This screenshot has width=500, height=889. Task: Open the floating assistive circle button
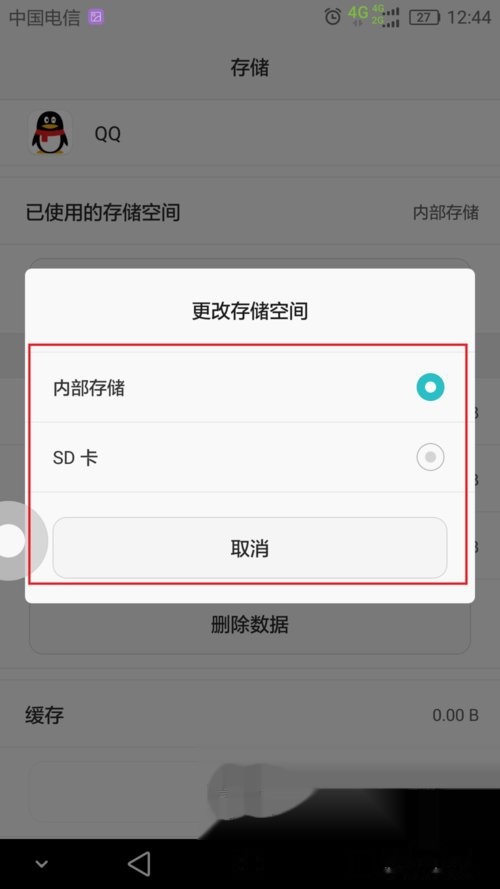[14, 540]
